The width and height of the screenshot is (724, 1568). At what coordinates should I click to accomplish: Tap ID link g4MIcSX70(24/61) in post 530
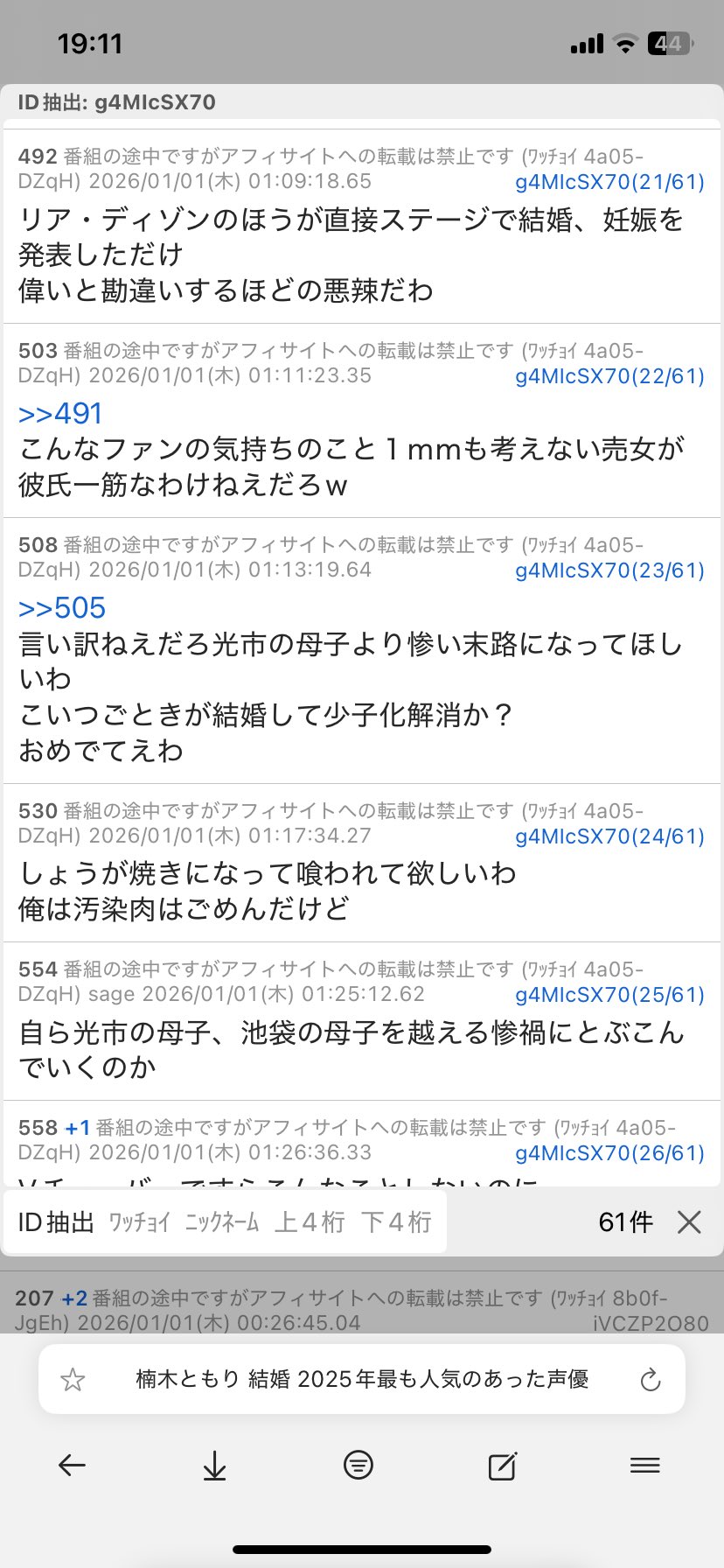tap(609, 836)
